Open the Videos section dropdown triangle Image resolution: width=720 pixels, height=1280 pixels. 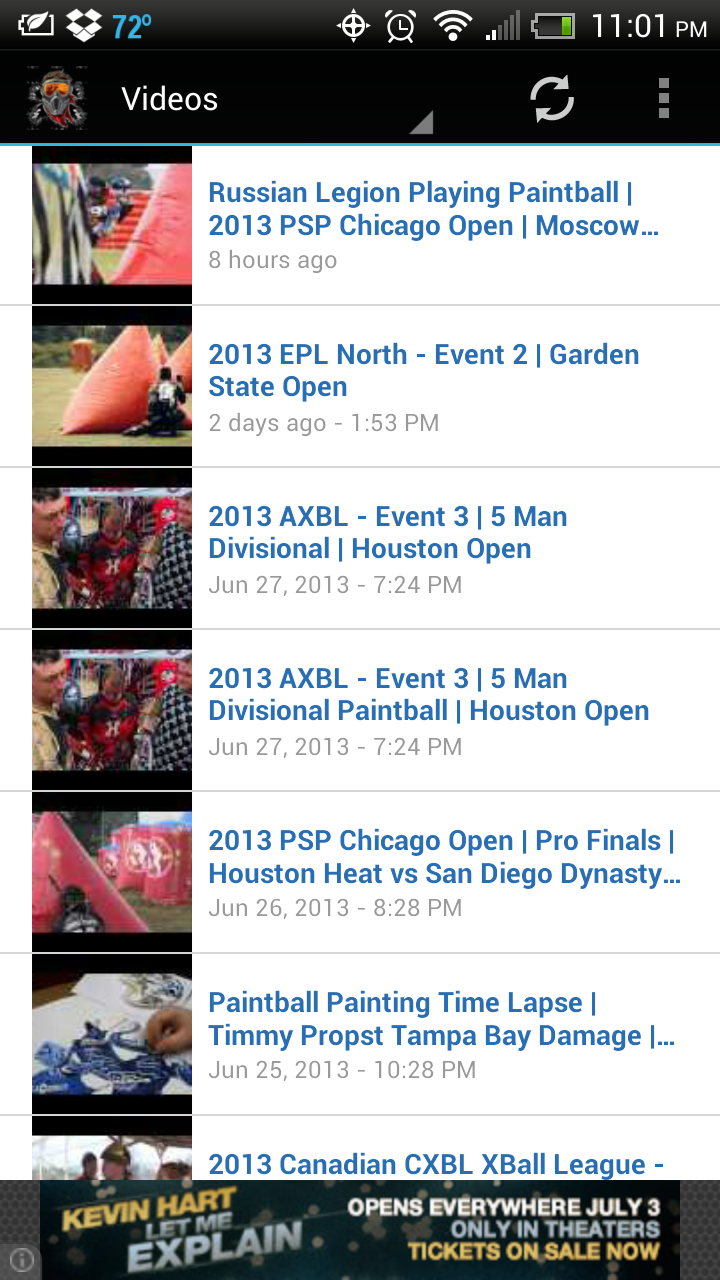[421, 122]
